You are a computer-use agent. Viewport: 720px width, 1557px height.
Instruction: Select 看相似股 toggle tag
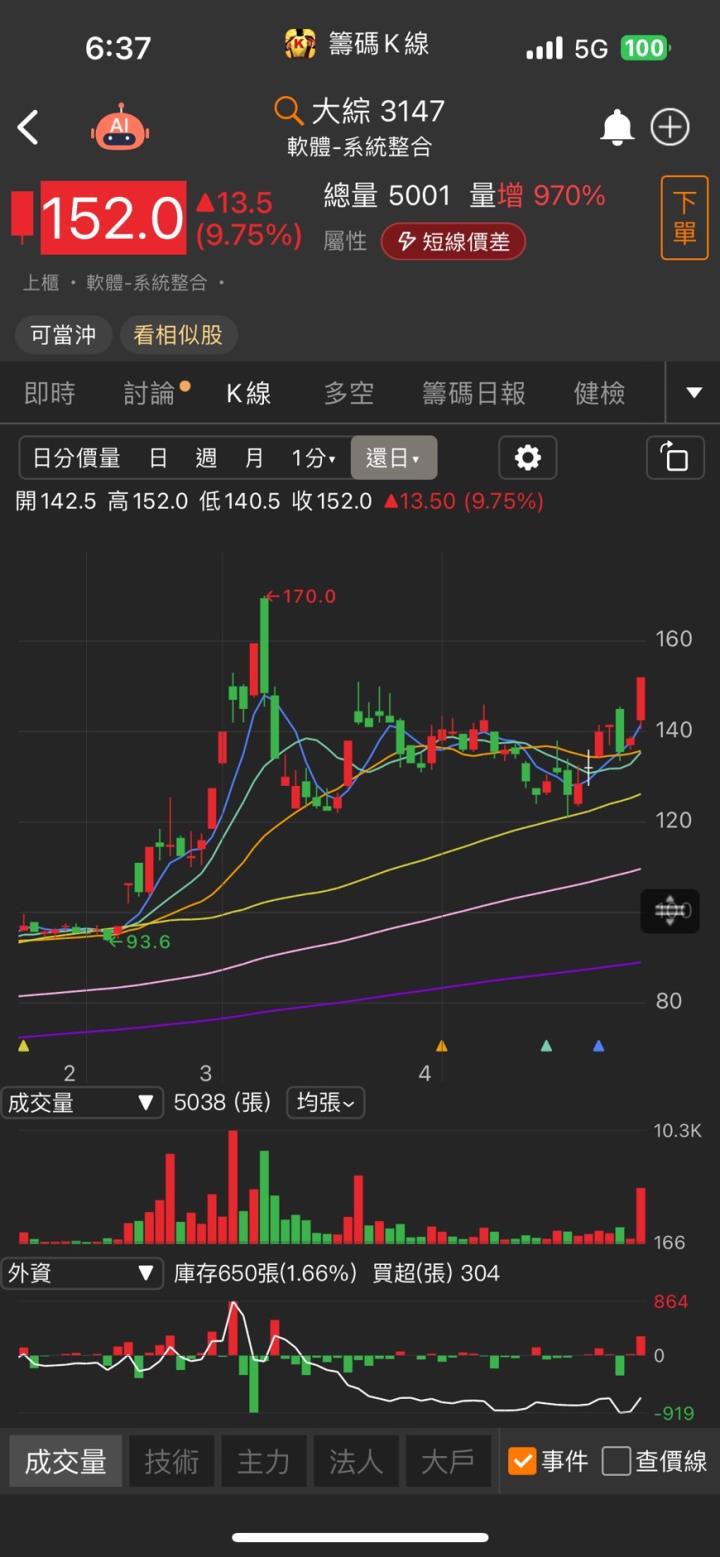click(178, 335)
